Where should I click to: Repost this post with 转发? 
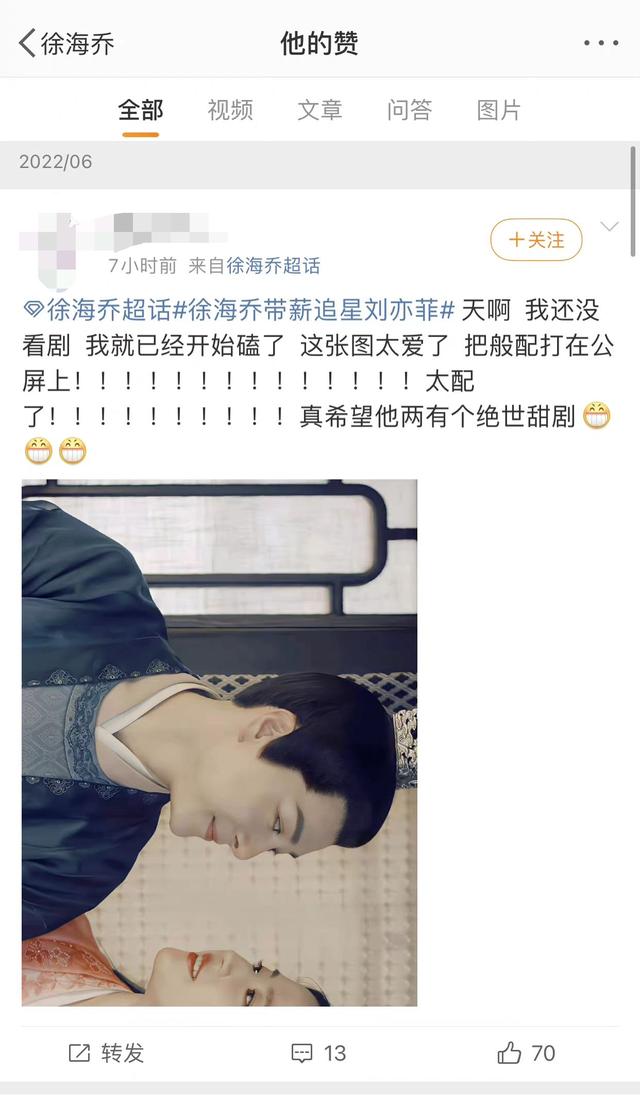click(106, 1052)
